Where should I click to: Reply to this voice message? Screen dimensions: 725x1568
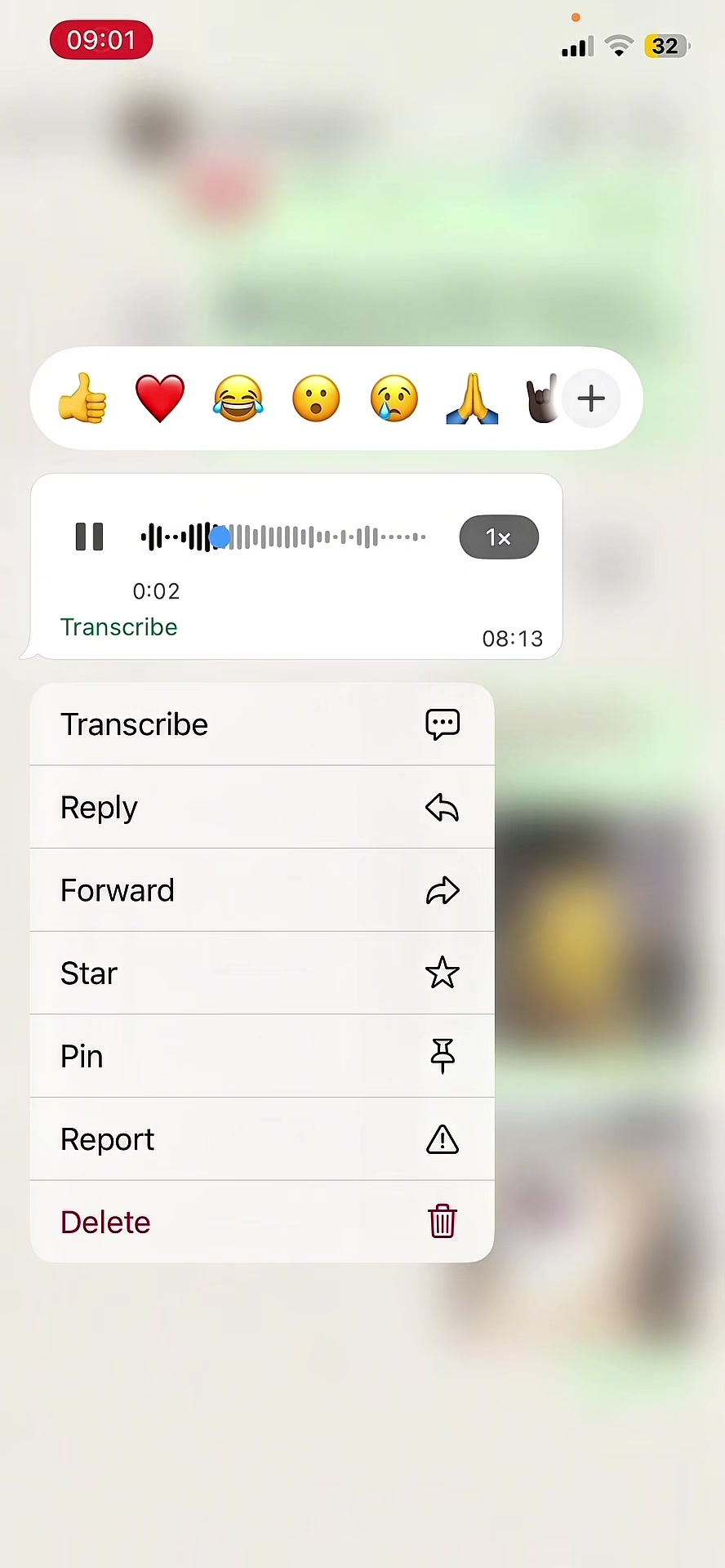coord(261,808)
